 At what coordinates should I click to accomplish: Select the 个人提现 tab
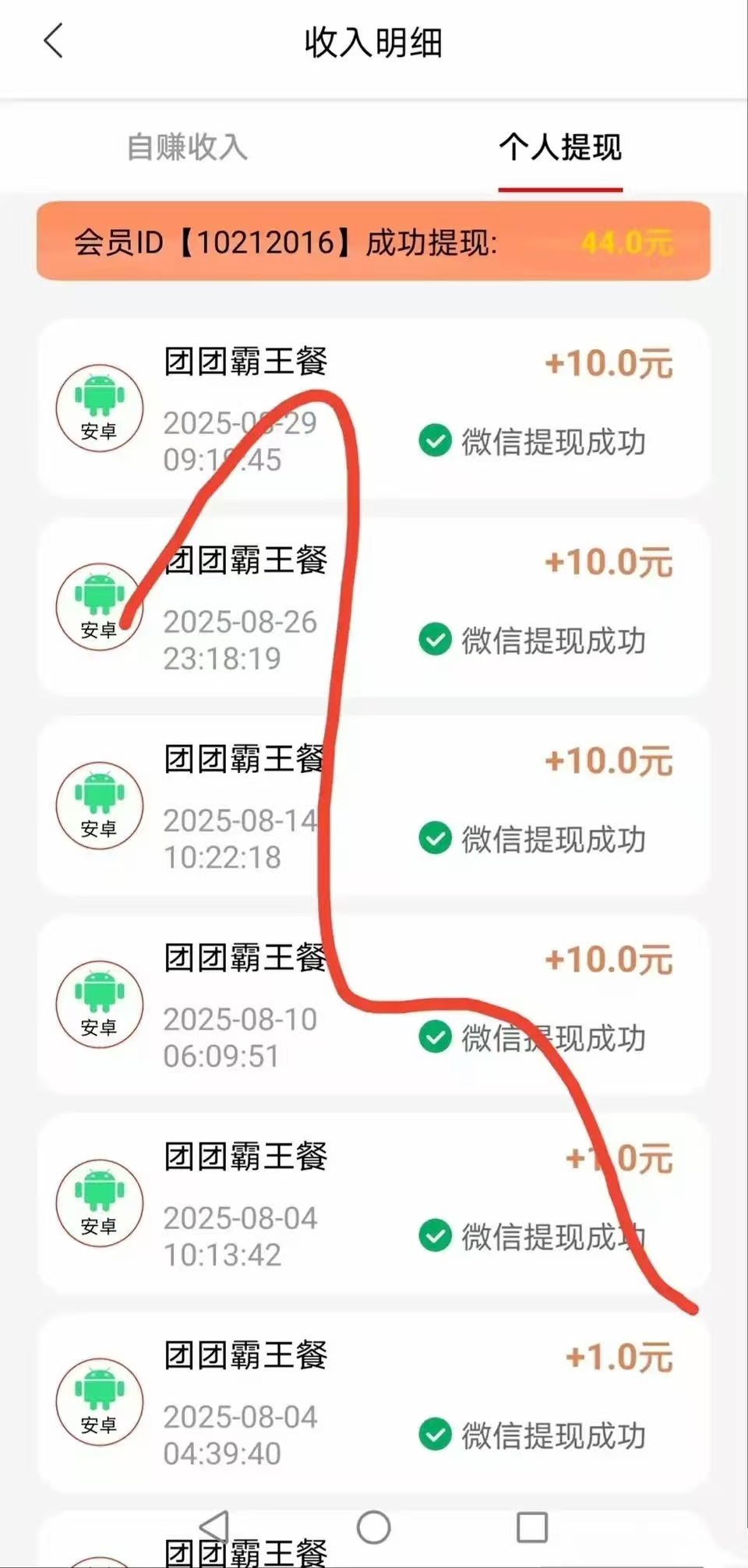pyautogui.click(x=560, y=147)
